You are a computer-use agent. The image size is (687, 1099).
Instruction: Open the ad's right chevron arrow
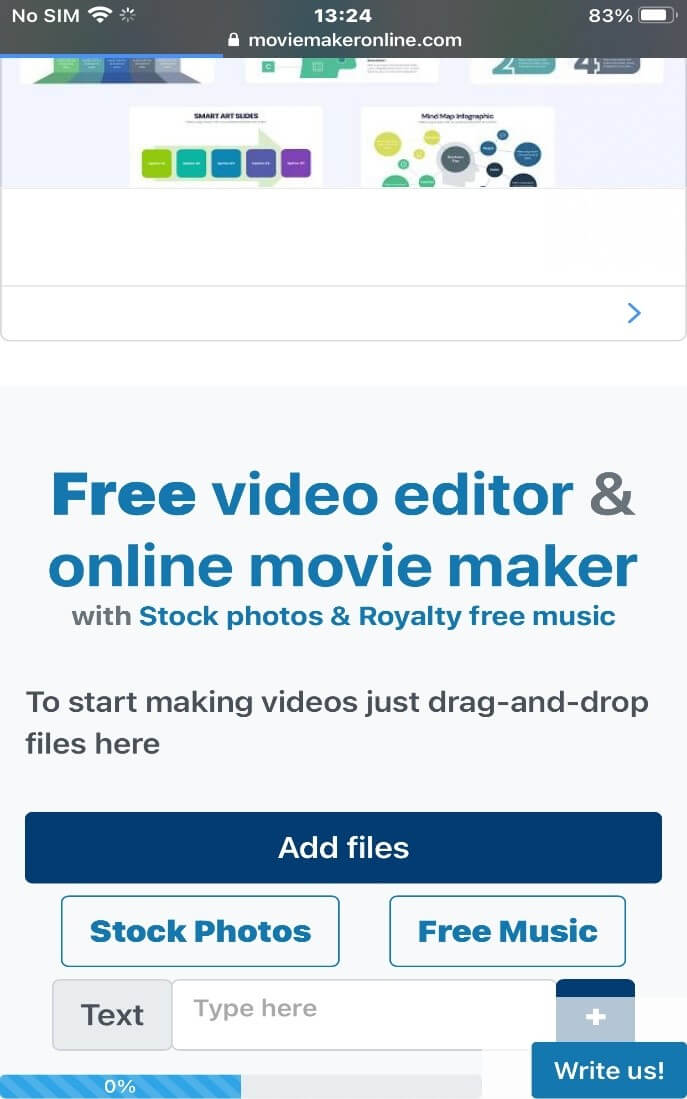click(633, 313)
